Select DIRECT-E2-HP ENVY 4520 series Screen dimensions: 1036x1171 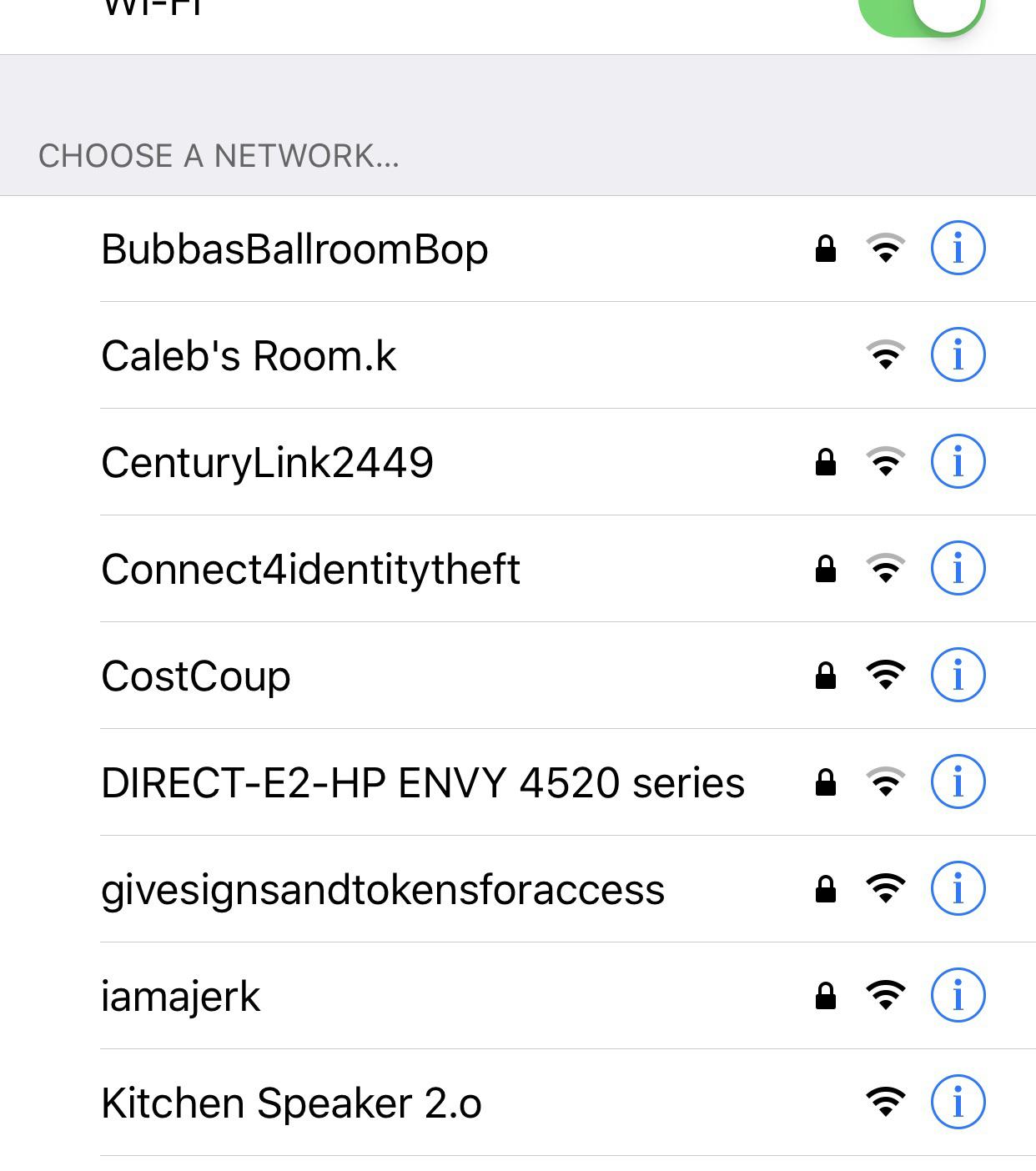pos(422,783)
